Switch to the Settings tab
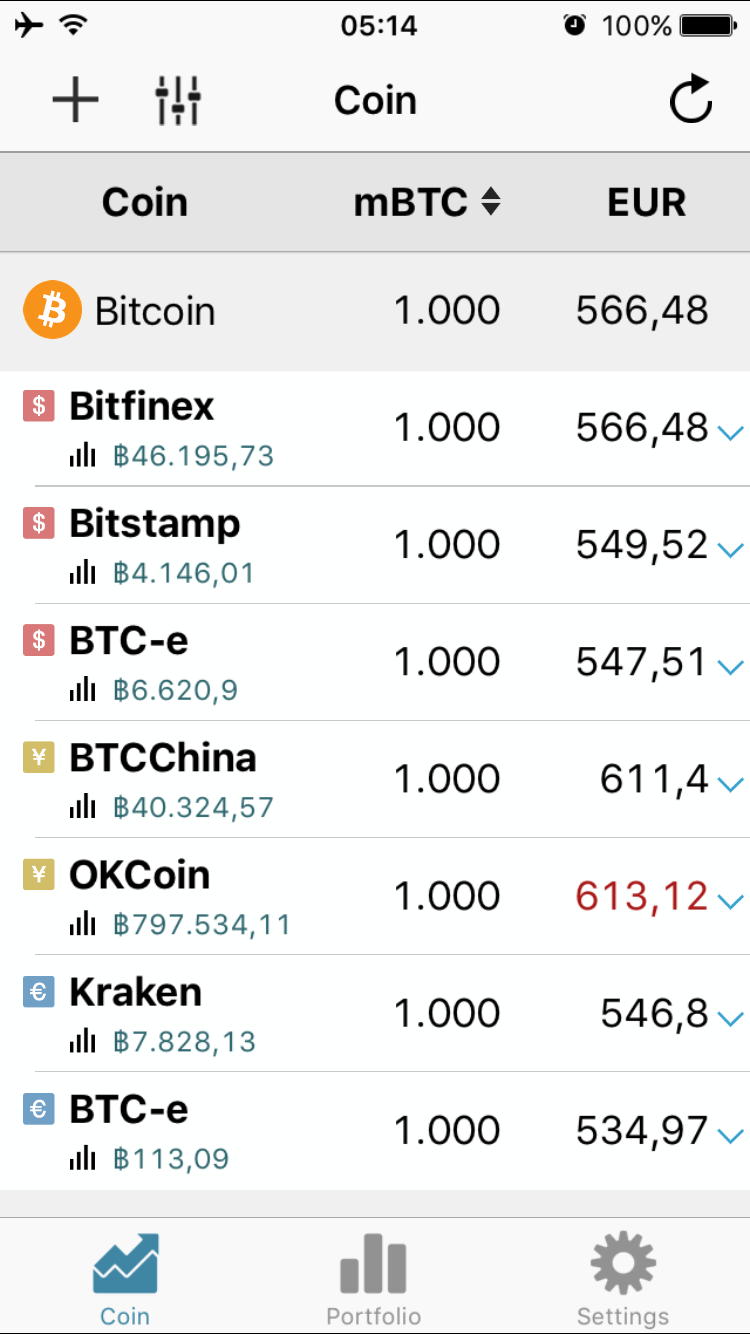750x1334 pixels. [623, 1280]
